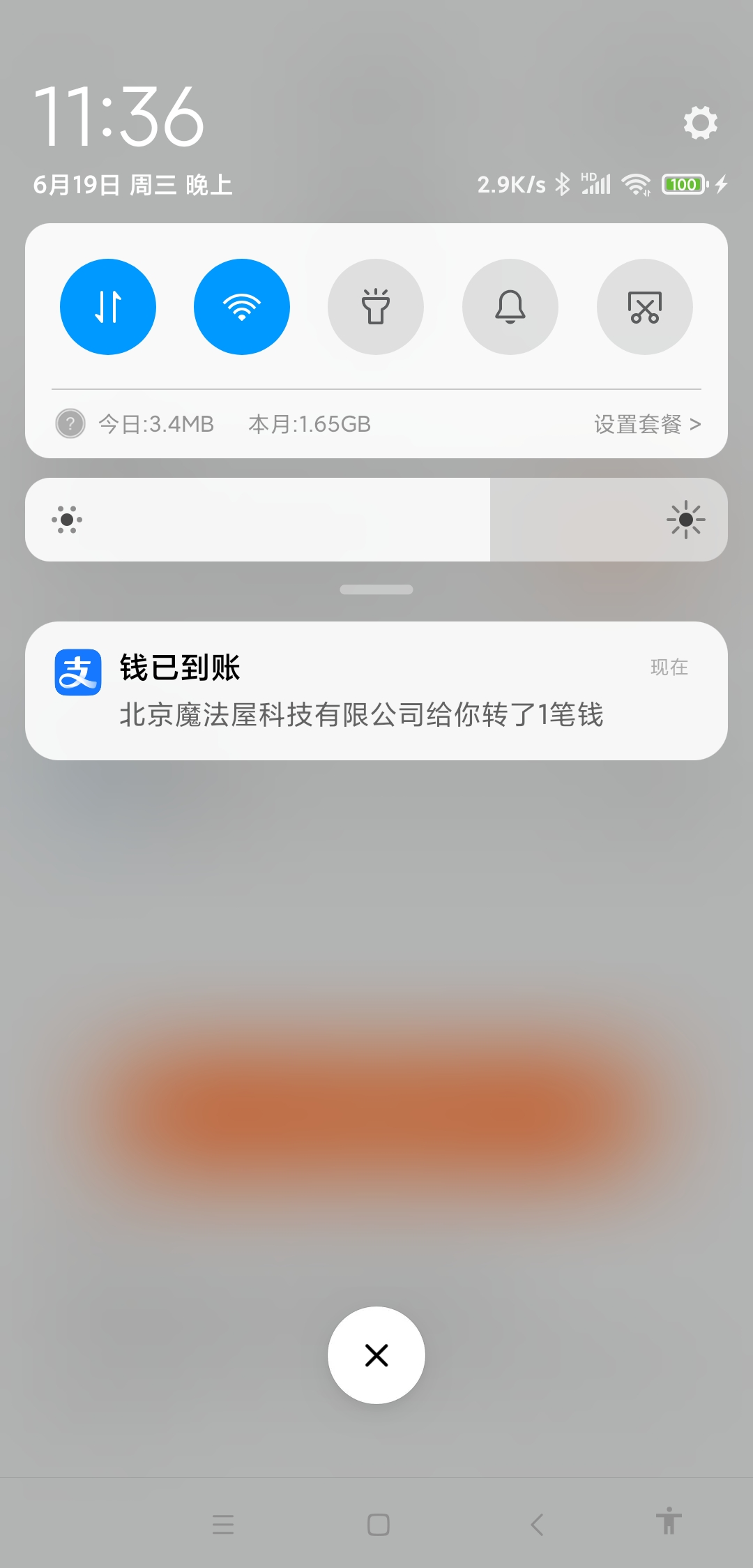Clear all notifications with the X button
Screen dimensions: 753x1568
point(376,1355)
